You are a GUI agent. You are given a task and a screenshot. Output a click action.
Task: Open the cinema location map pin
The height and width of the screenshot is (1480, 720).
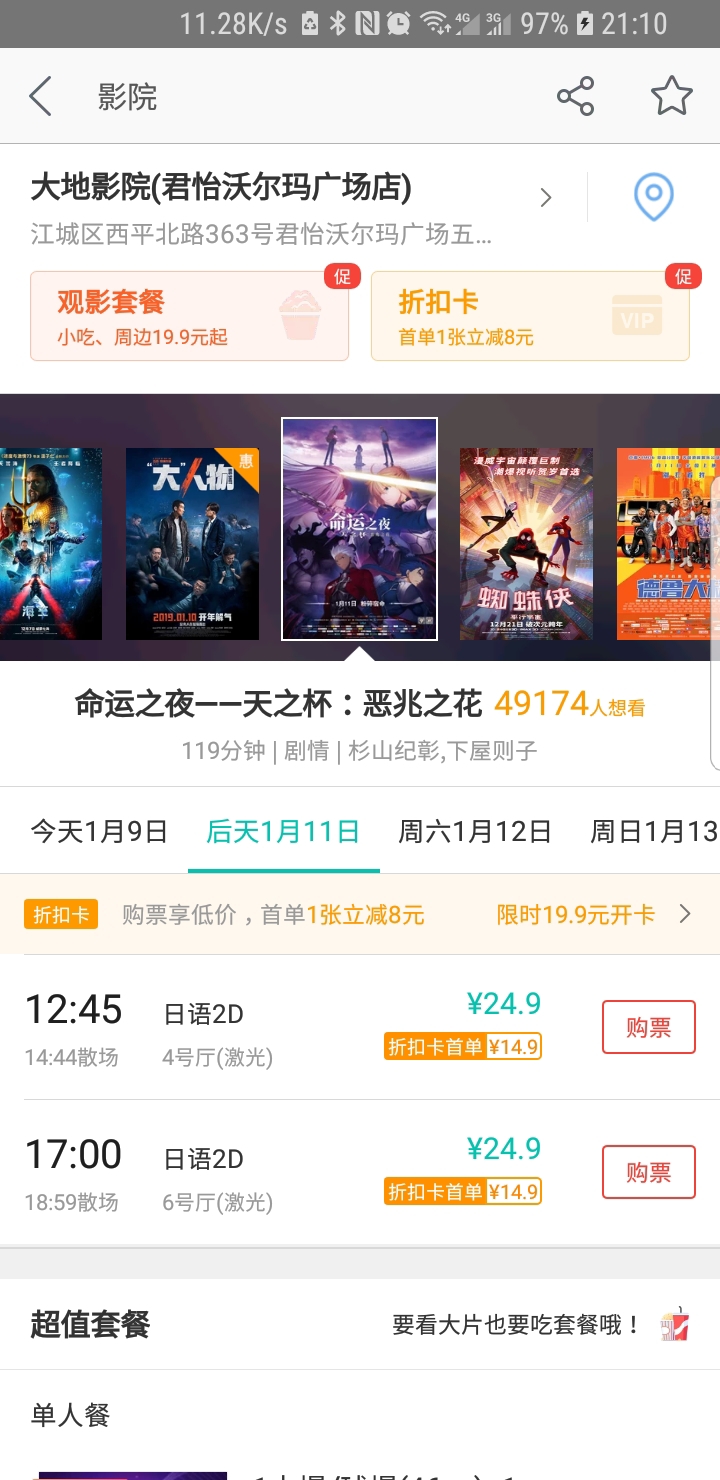[x=653, y=198]
